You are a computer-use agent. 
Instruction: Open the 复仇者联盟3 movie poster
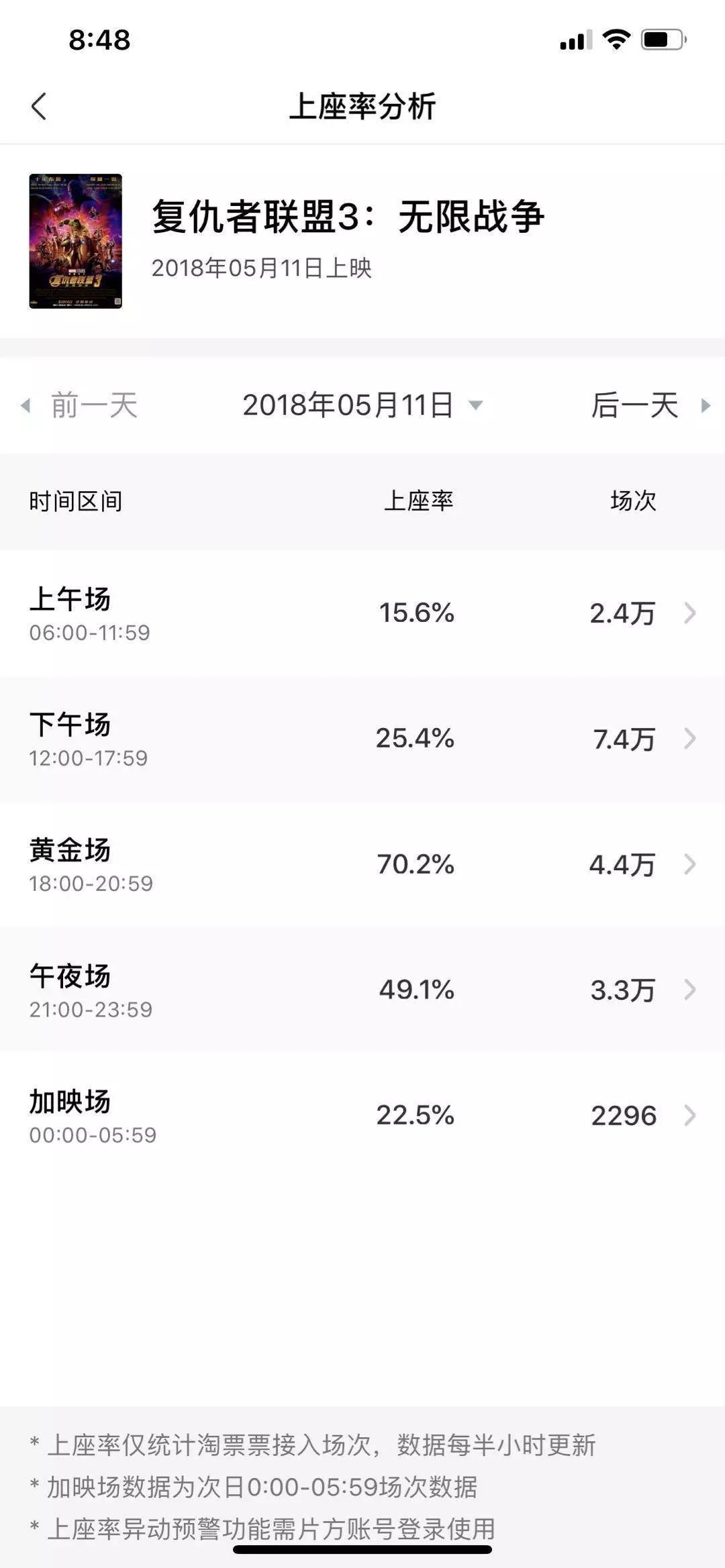[75, 241]
